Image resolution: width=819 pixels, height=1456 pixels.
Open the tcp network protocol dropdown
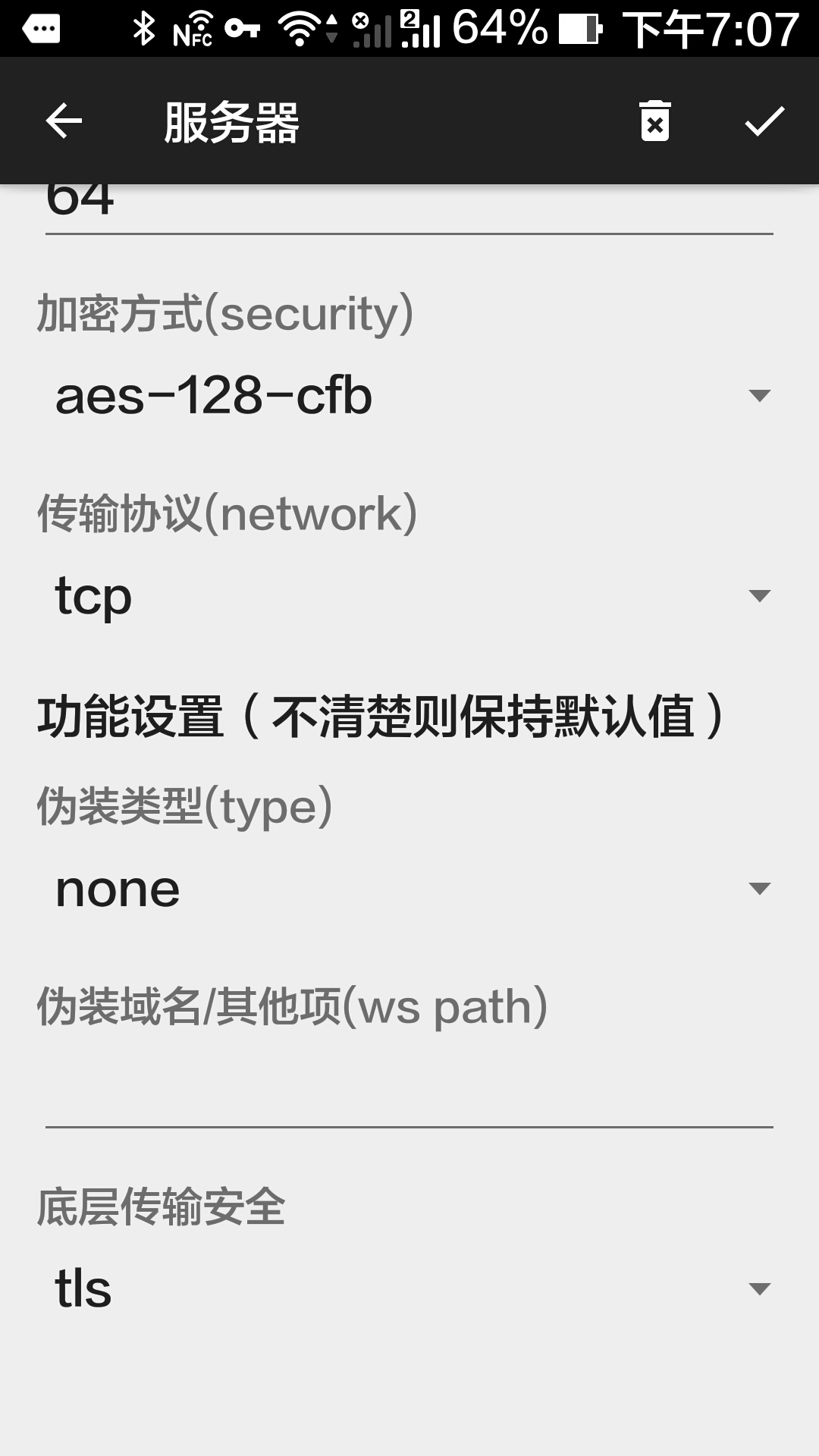(409, 595)
